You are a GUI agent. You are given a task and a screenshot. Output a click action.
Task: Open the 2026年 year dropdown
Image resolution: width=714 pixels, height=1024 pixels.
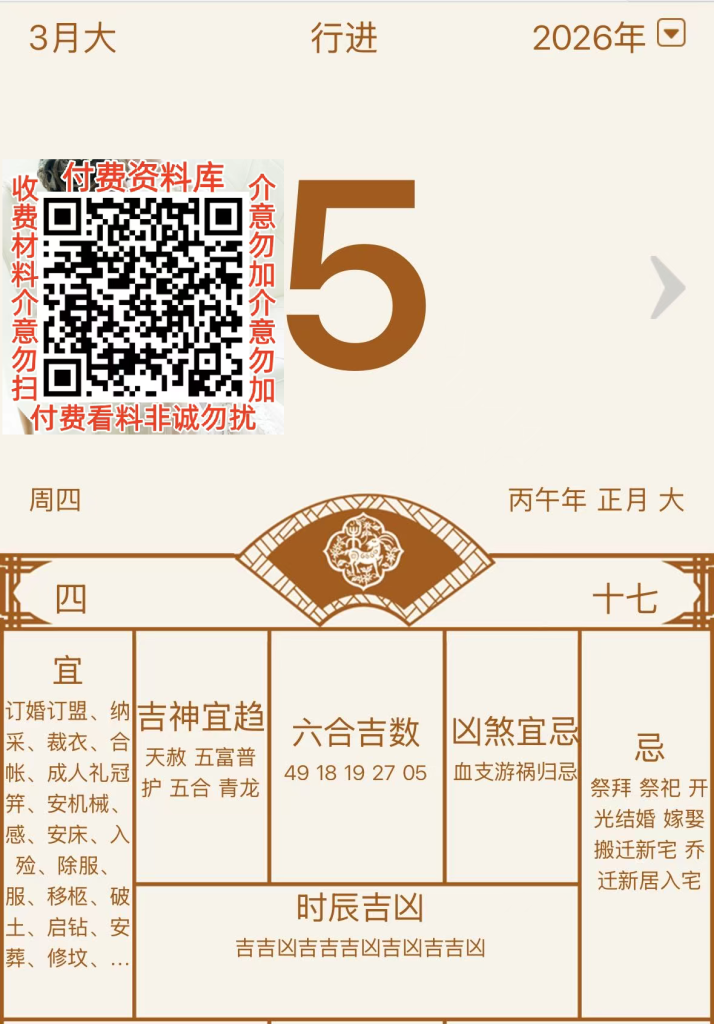pos(671,35)
